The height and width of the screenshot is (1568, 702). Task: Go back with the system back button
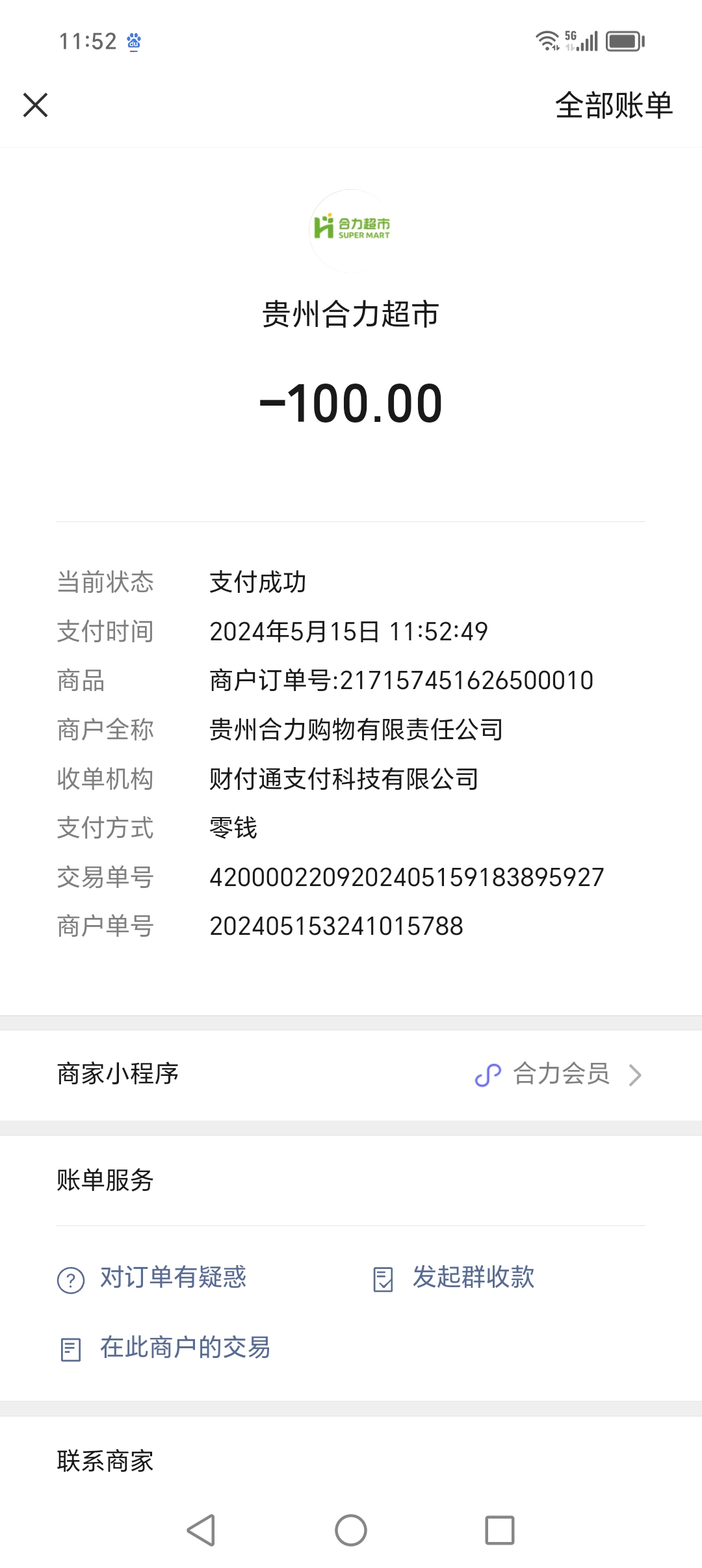tap(201, 1530)
